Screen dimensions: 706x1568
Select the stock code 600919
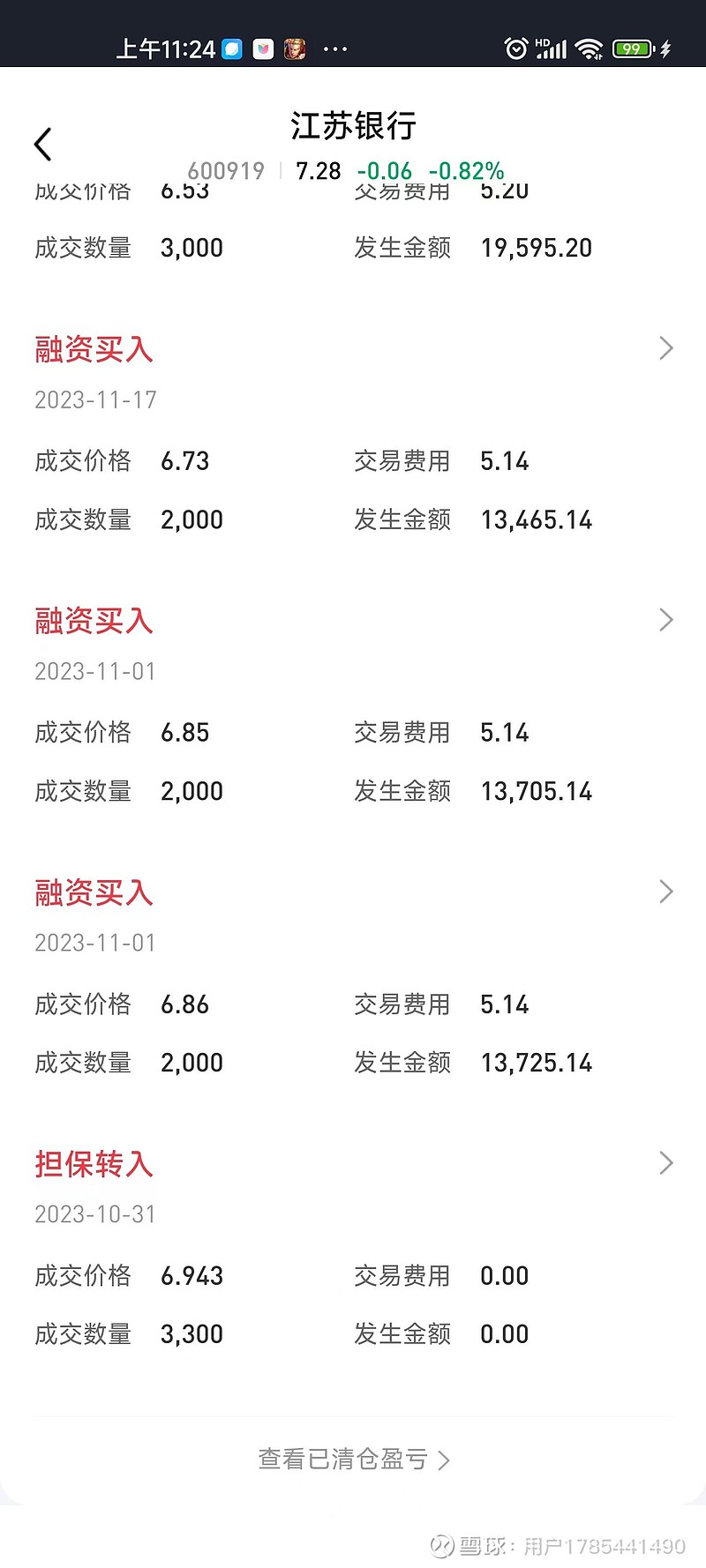point(226,170)
